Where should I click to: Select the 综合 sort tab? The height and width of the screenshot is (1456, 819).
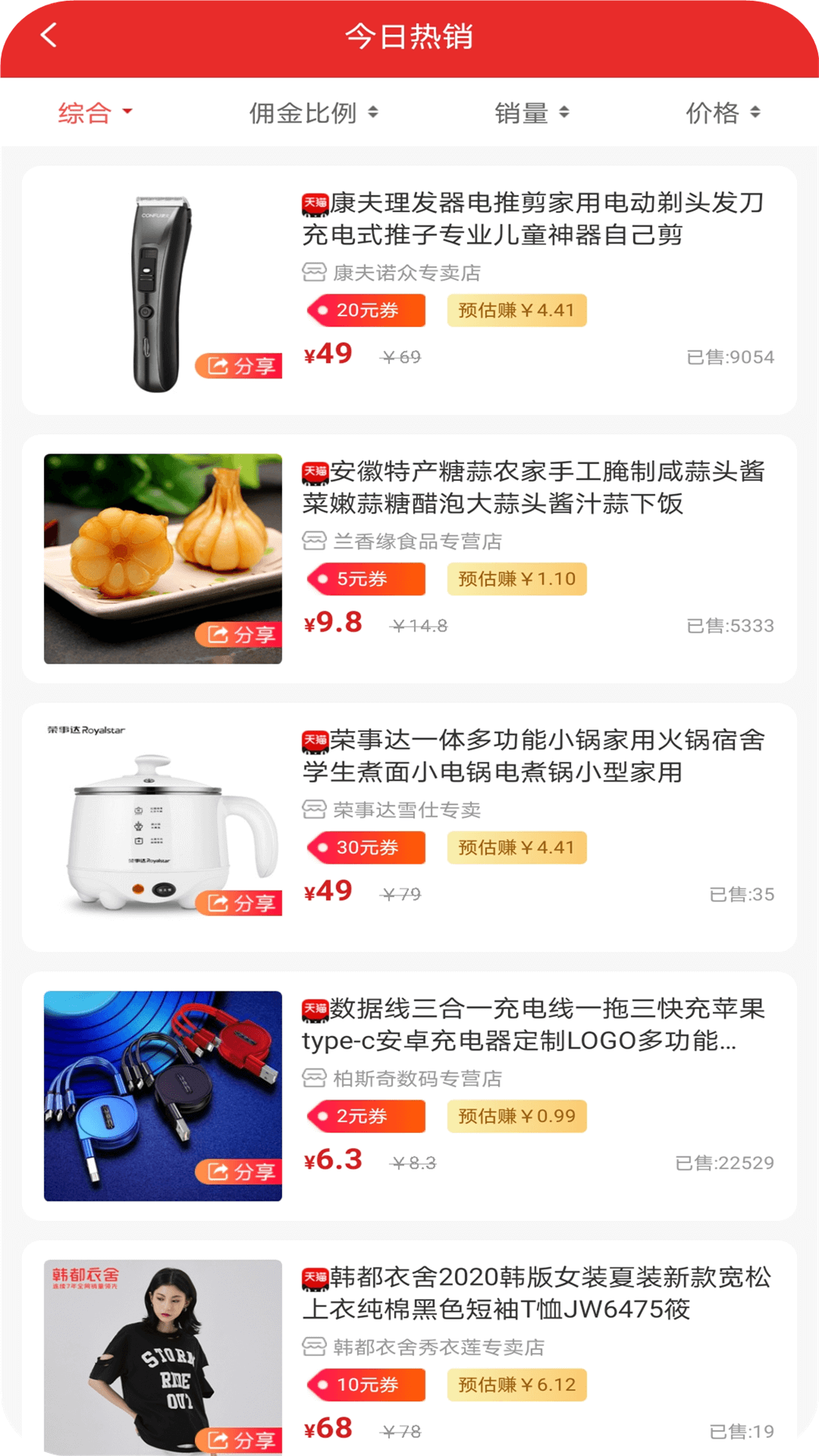tap(95, 113)
